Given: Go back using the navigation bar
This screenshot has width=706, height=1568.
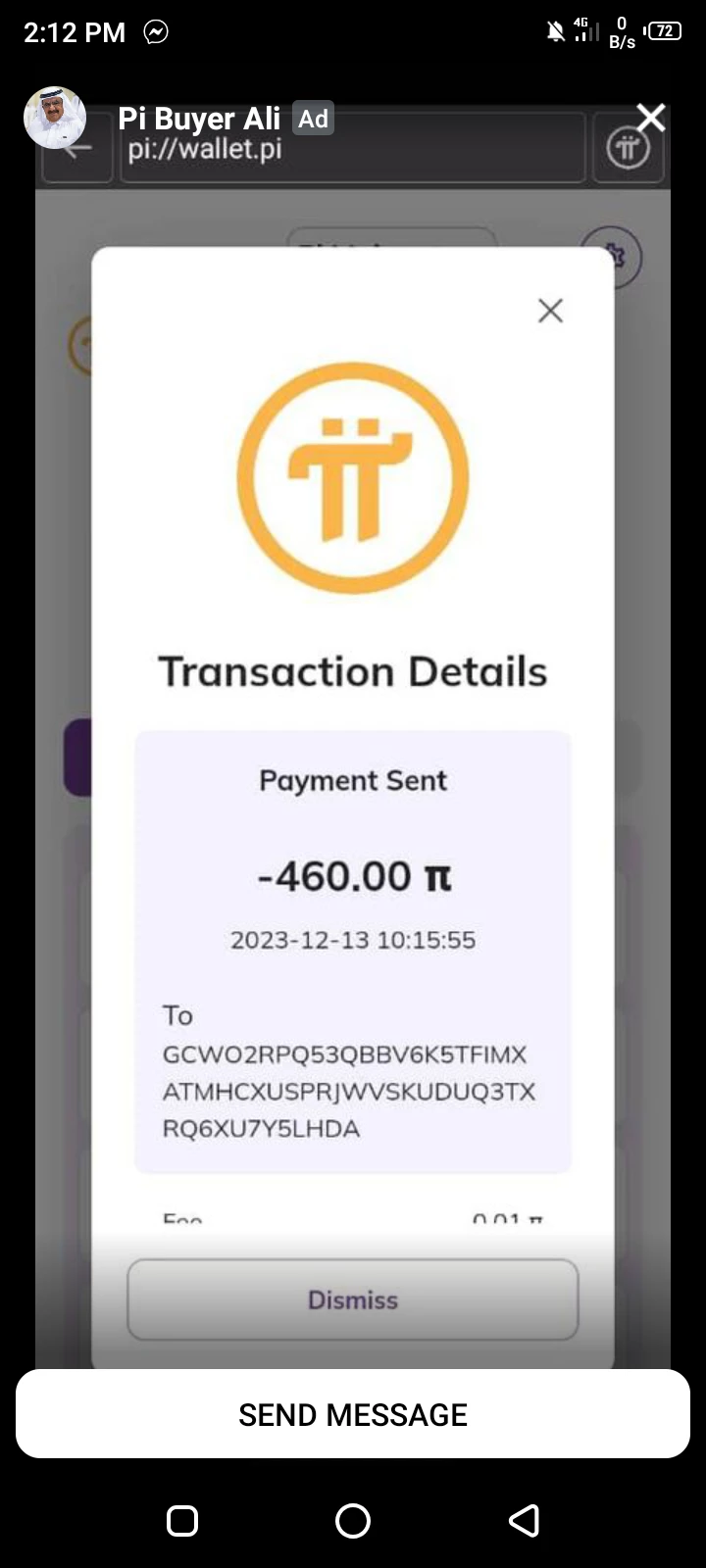Looking at the screenshot, I should 524,1520.
